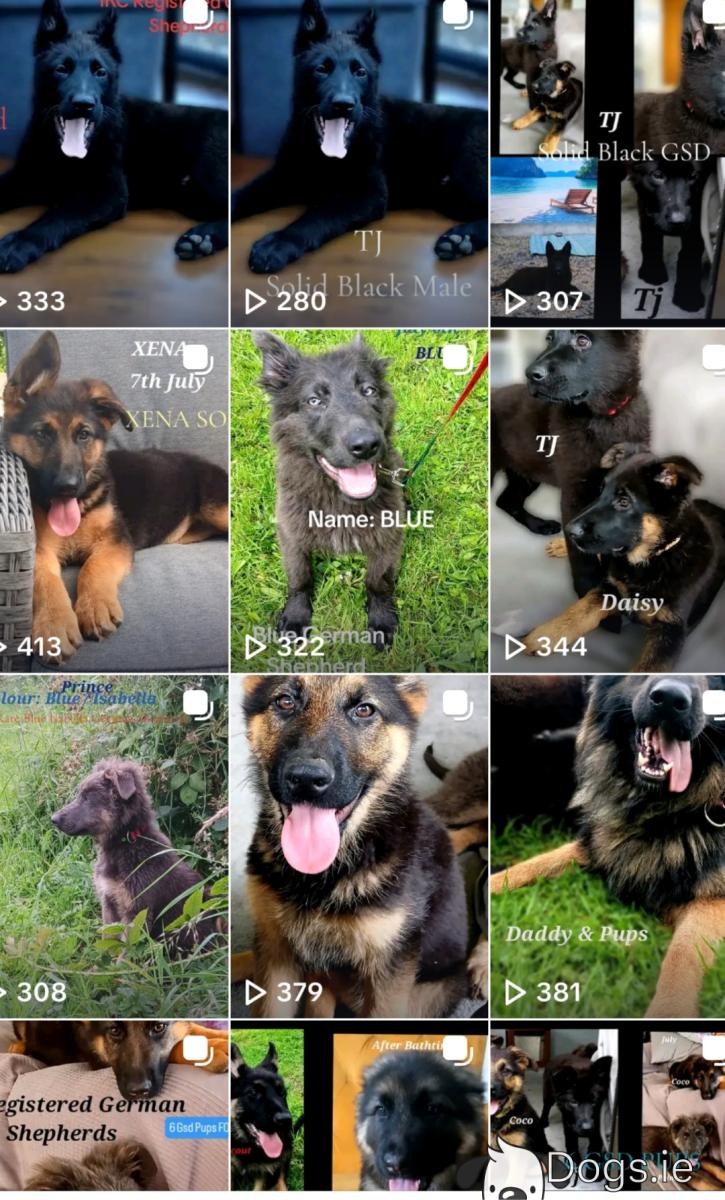View the After Bathtime post
Viewport: 725px width, 1200px height.
(360, 1110)
